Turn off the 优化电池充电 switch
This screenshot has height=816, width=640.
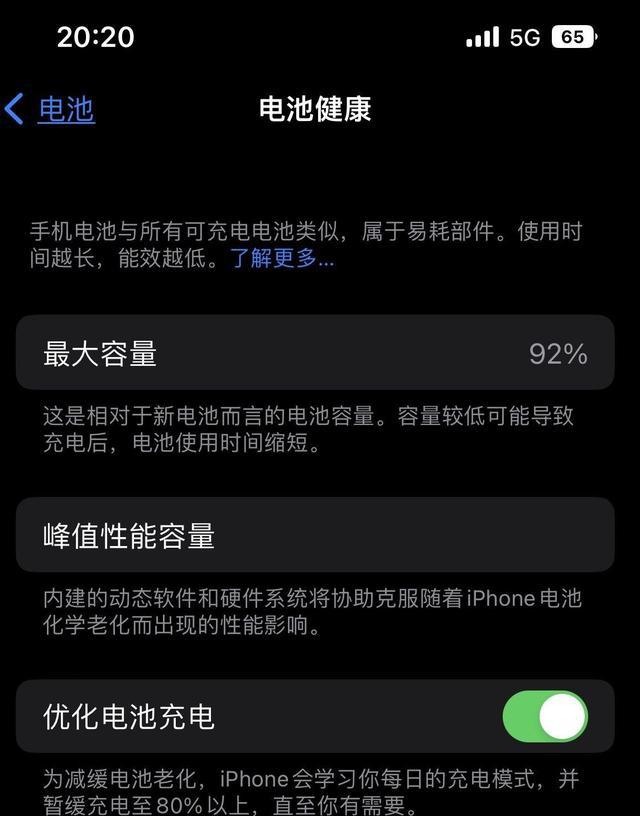(545, 717)
